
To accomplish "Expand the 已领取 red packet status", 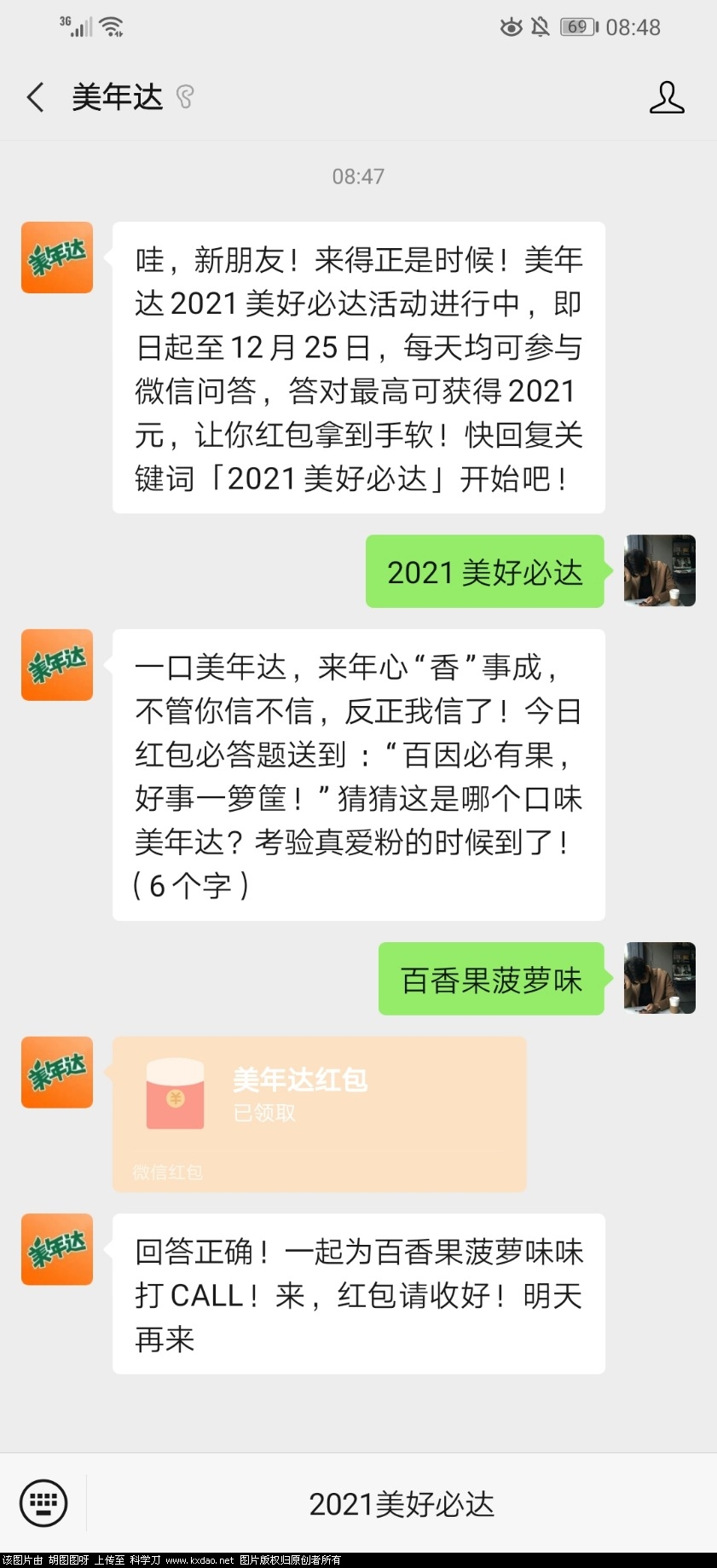I will (263, 1113).
